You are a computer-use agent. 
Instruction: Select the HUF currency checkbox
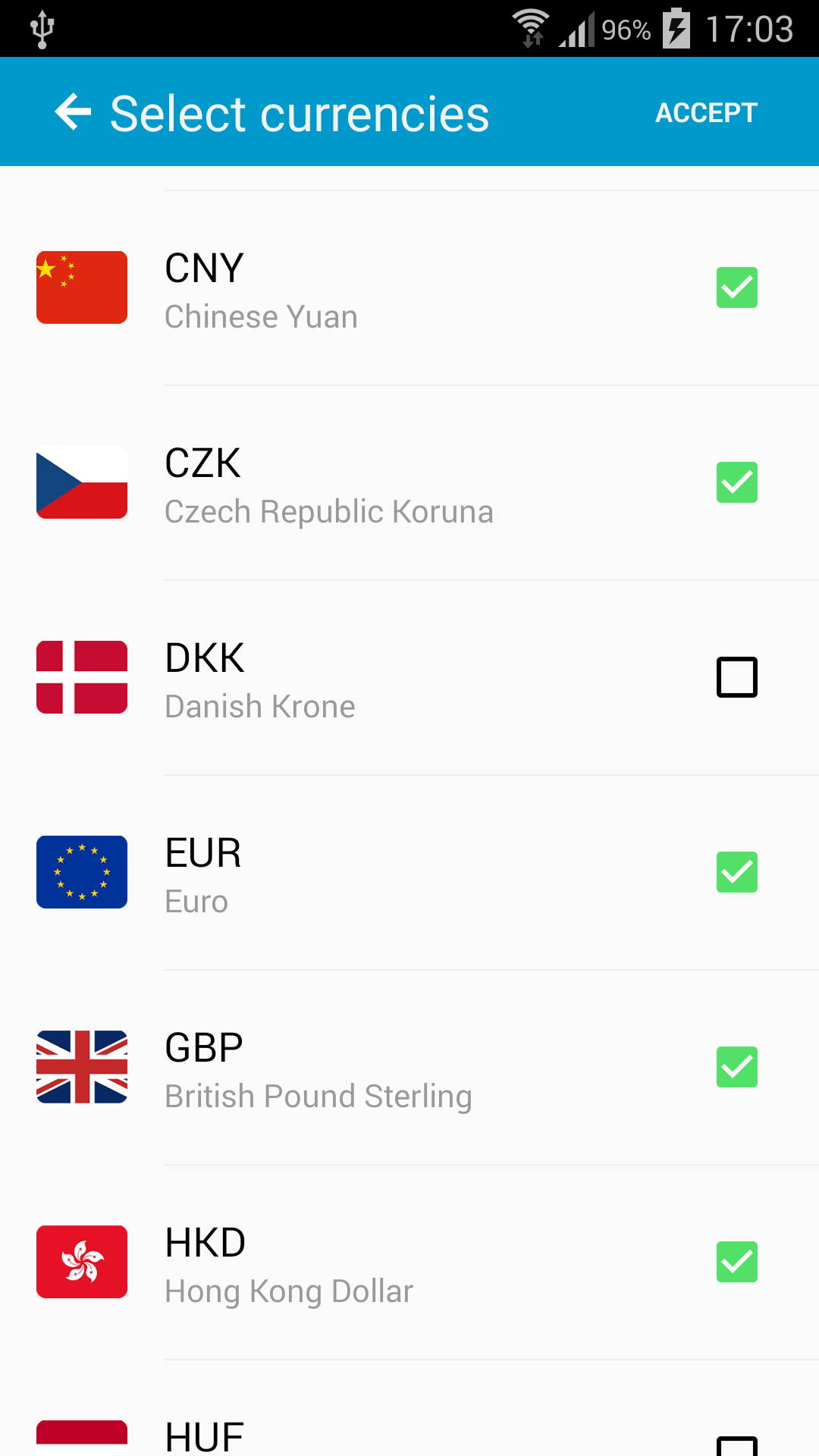point(737,1446)
